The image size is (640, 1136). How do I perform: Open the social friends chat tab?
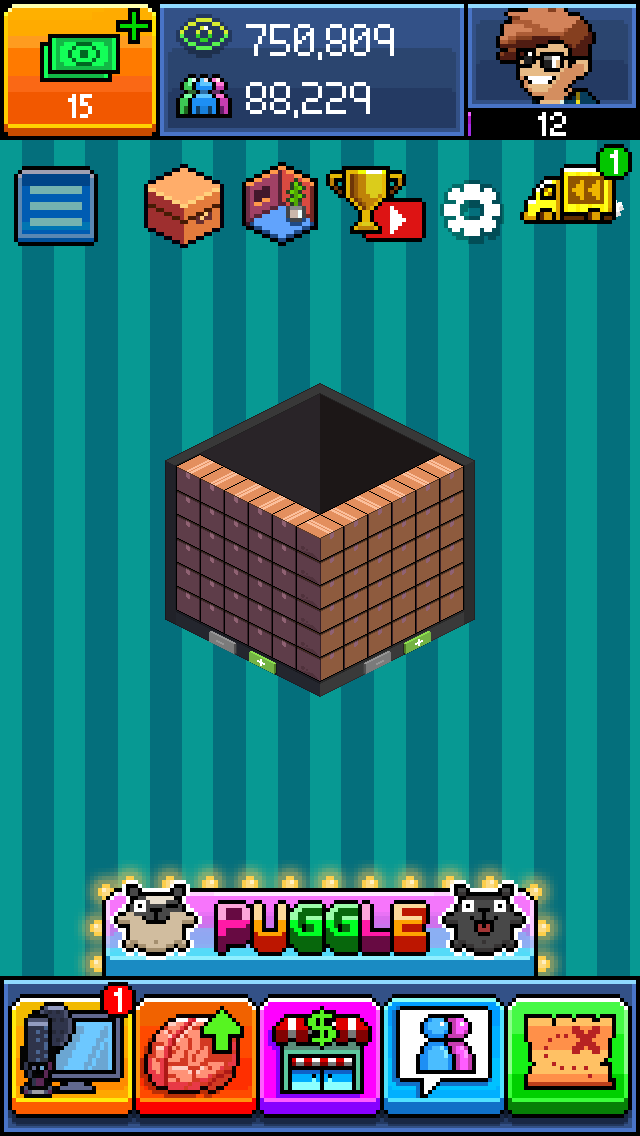tap(444, 1056)
